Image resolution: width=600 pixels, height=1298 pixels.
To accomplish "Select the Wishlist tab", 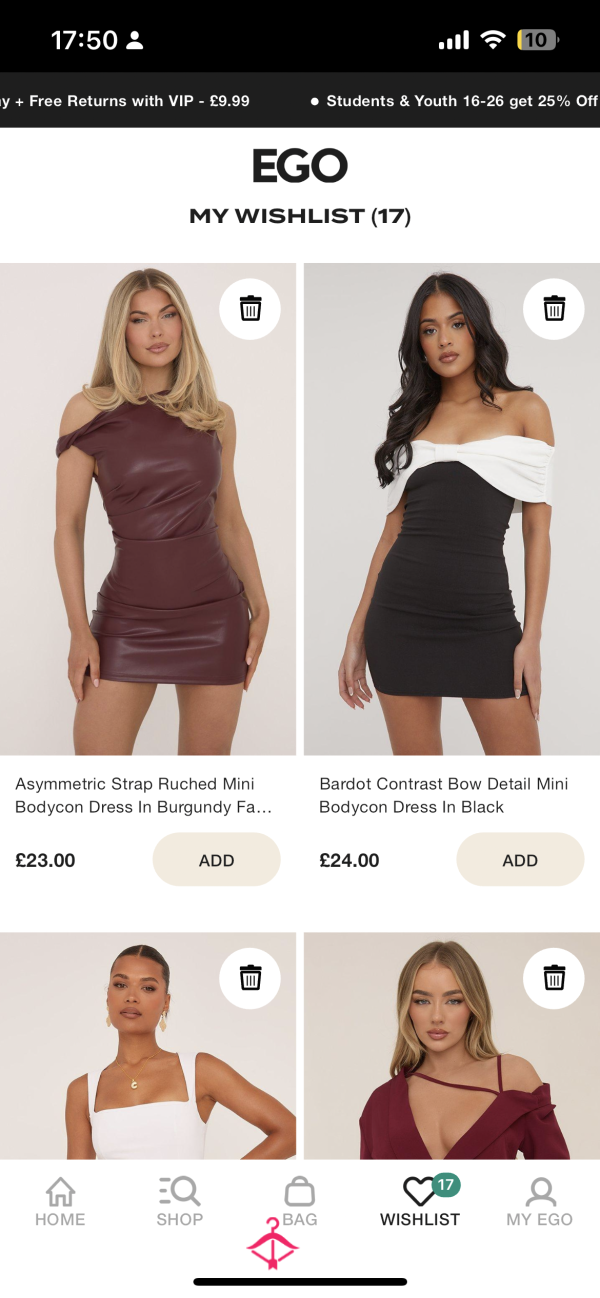I will (420, 1201).
